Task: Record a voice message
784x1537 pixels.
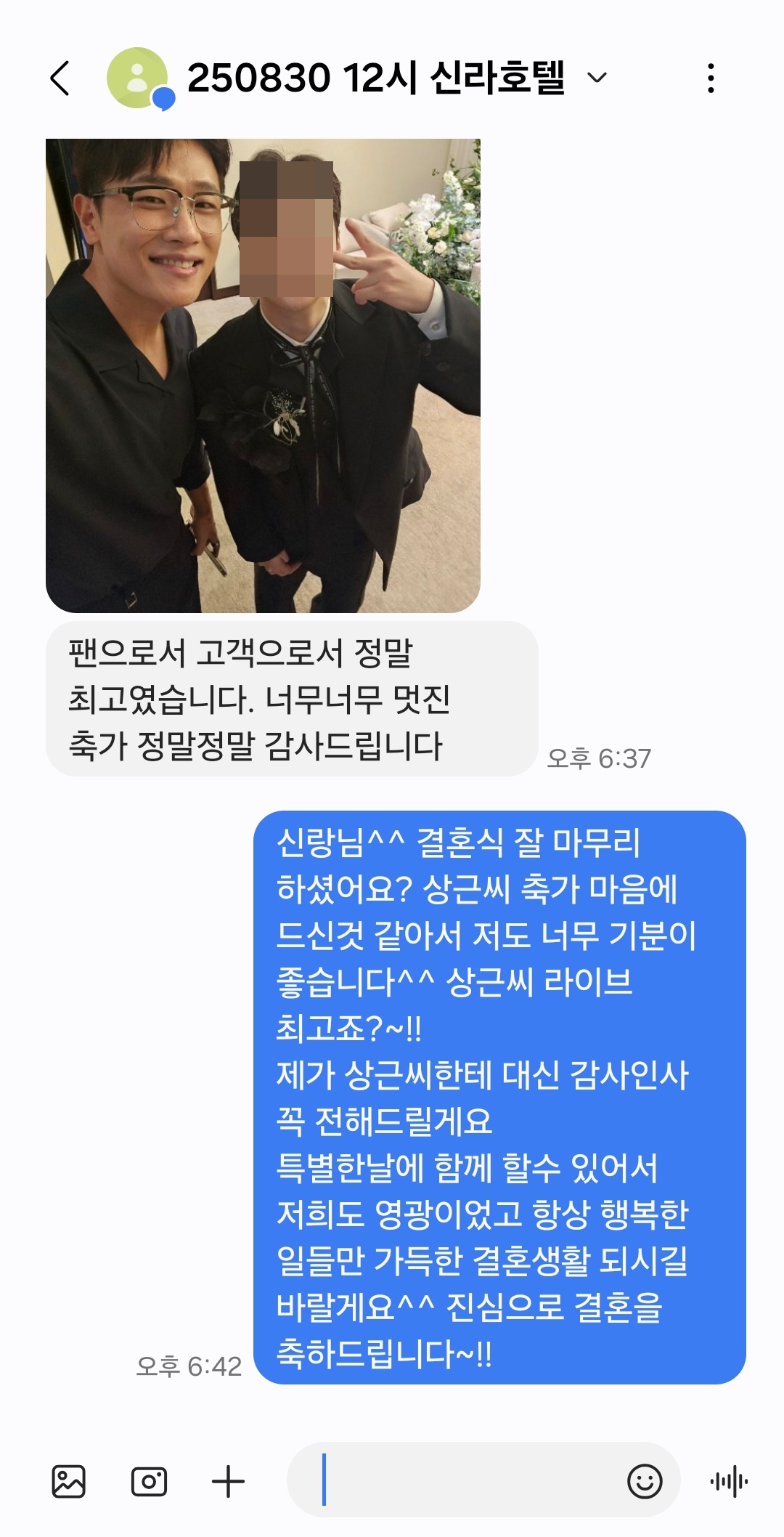Action: point(729,1482)
